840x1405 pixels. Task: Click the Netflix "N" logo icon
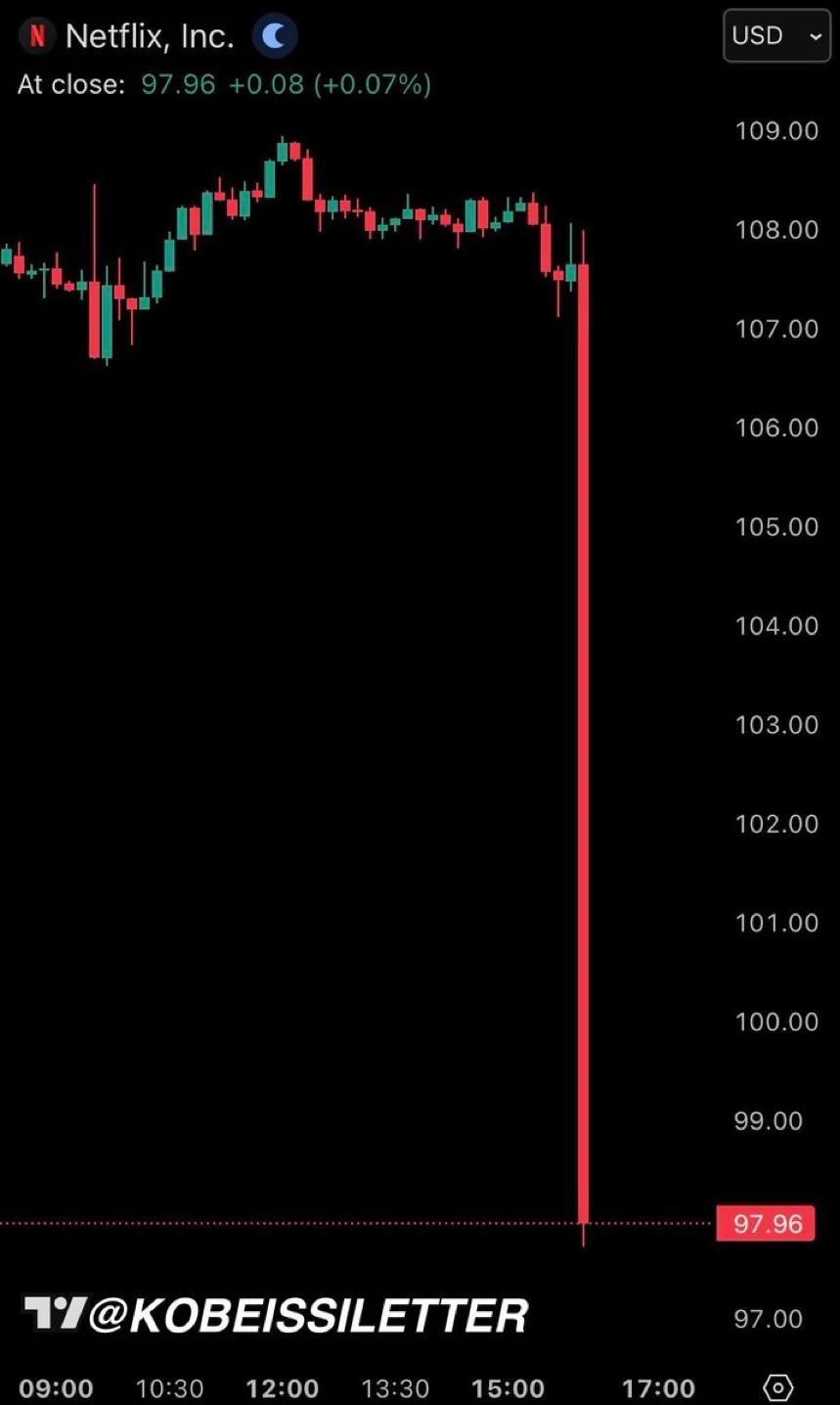click(36, 35)
